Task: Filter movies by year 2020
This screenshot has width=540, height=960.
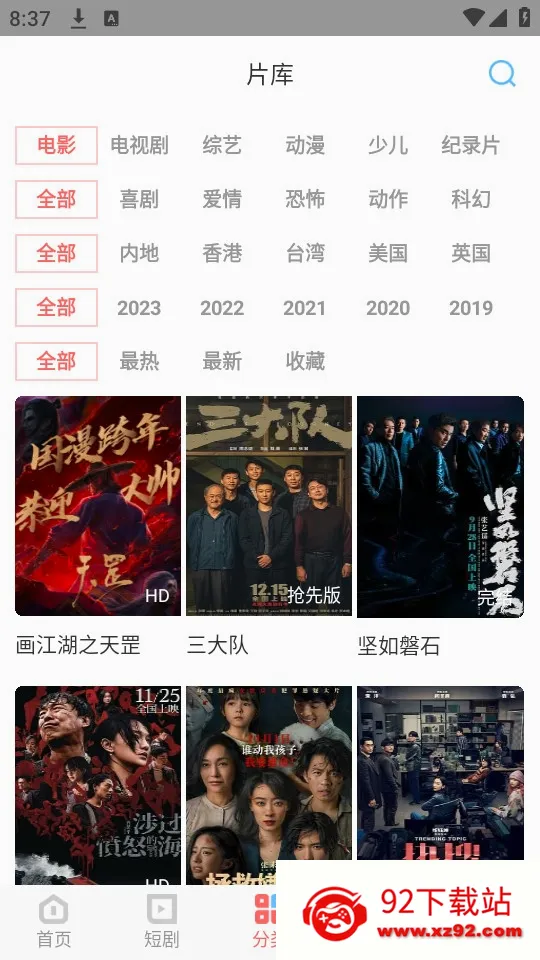Action: (x=388, y=307)
